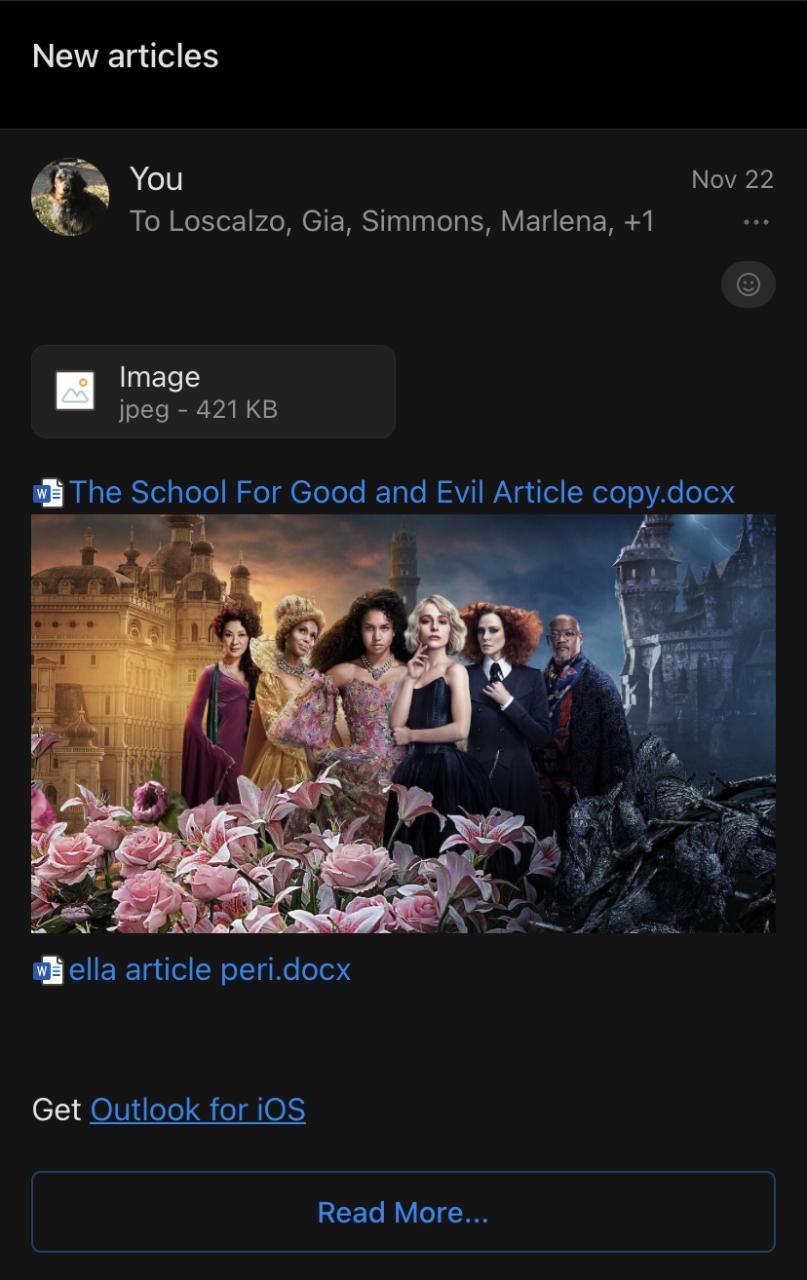The image size is (807, 1280).
Task: Follow the Outlook for iOS link
Action: click(197, 1109)
